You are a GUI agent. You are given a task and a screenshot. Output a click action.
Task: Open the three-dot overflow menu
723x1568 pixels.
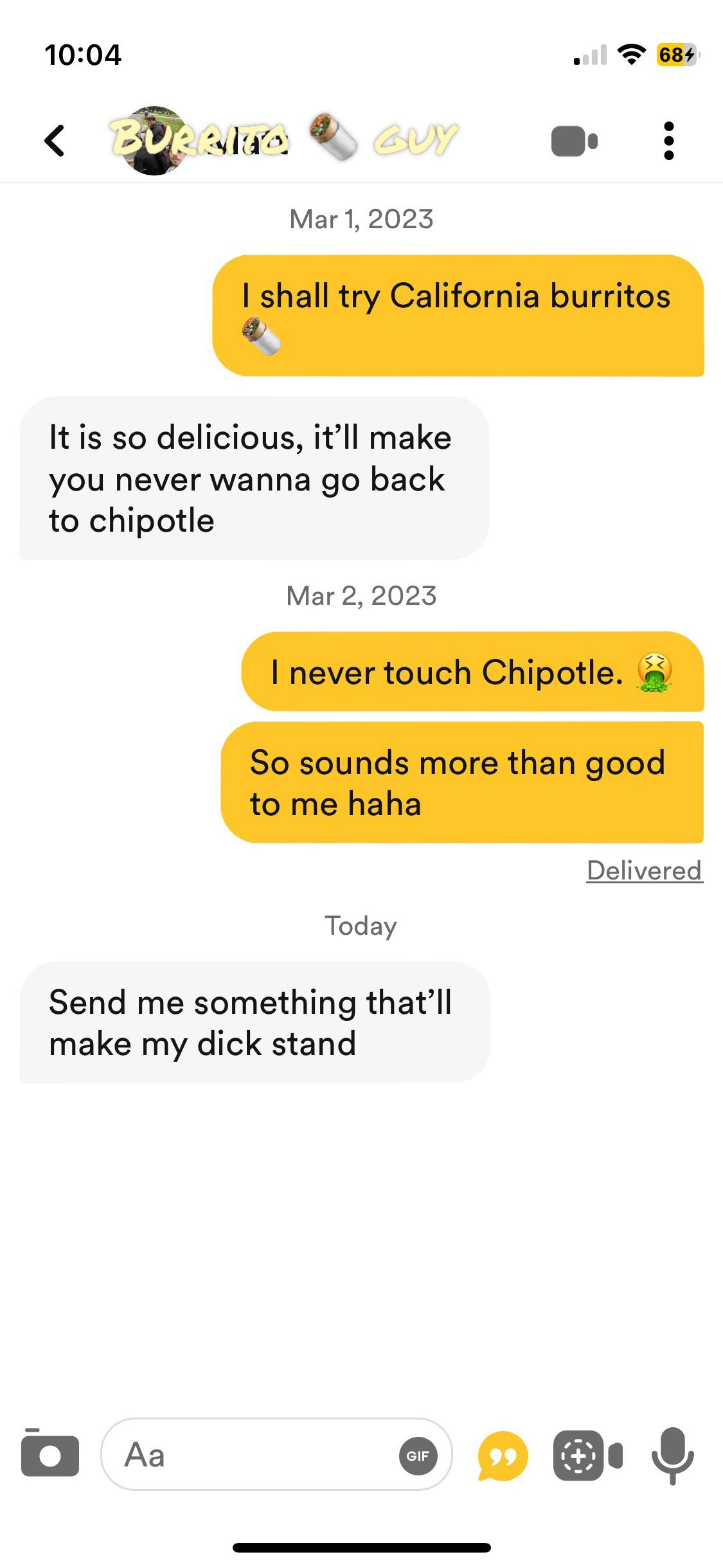668,141
